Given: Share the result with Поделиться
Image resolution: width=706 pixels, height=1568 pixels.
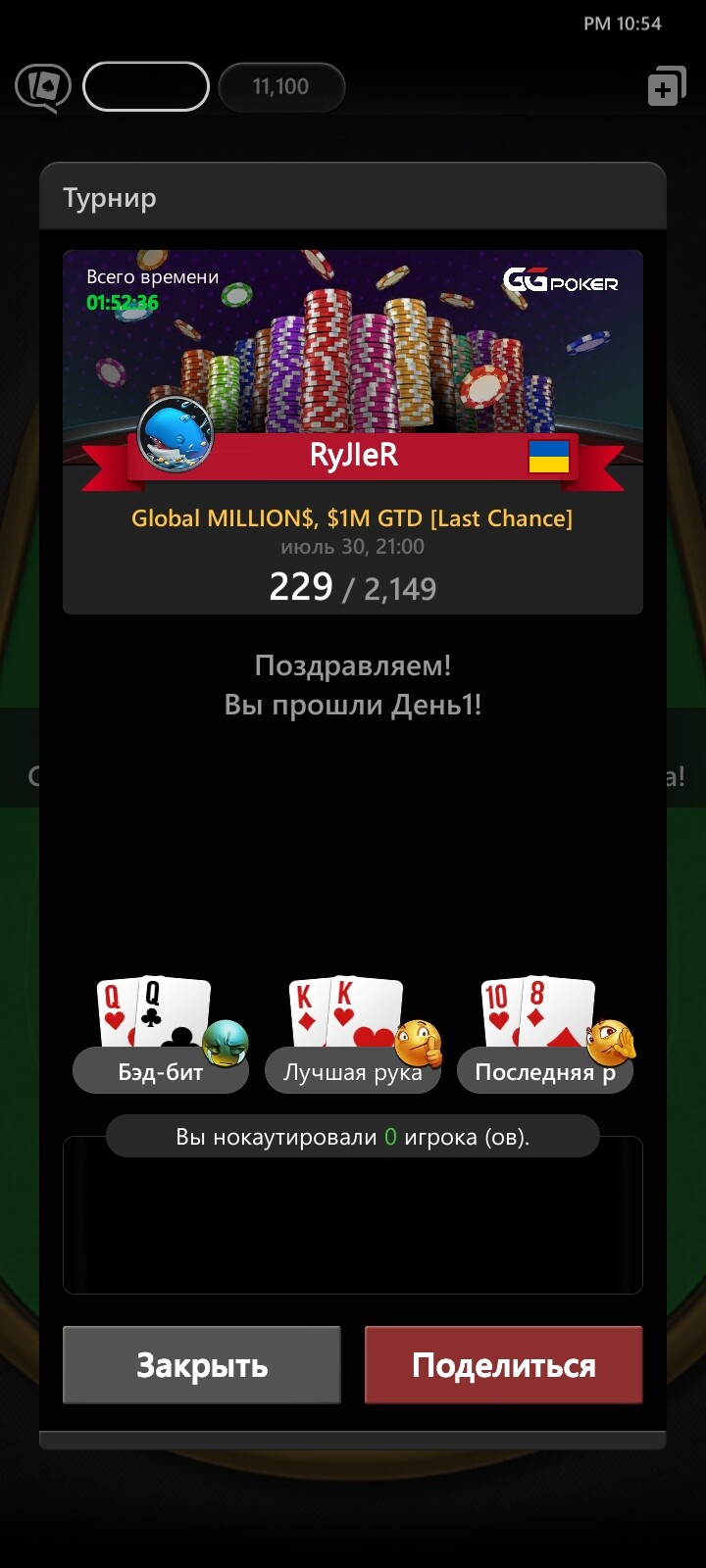Looking at the screenshot, I should tap(504, 1365).
